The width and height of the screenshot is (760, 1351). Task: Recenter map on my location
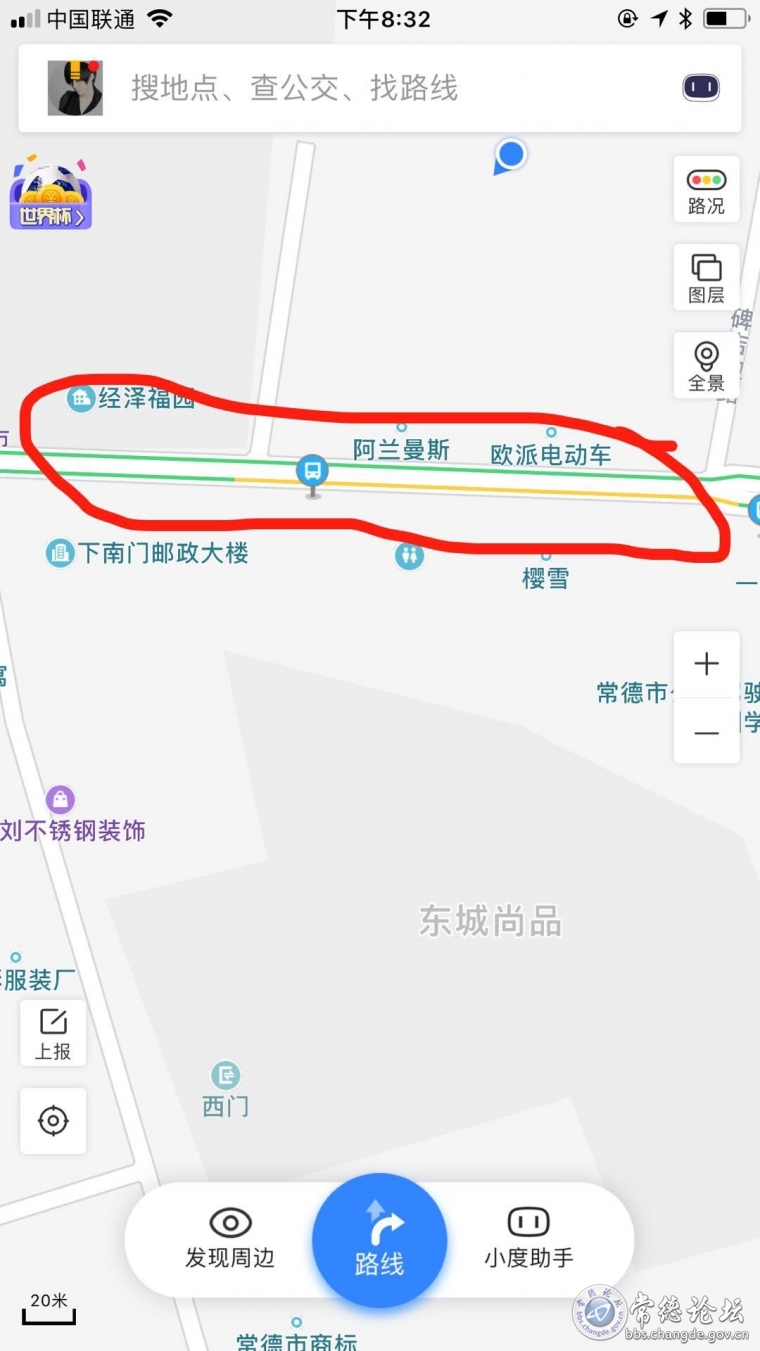tap(53, 1121)
